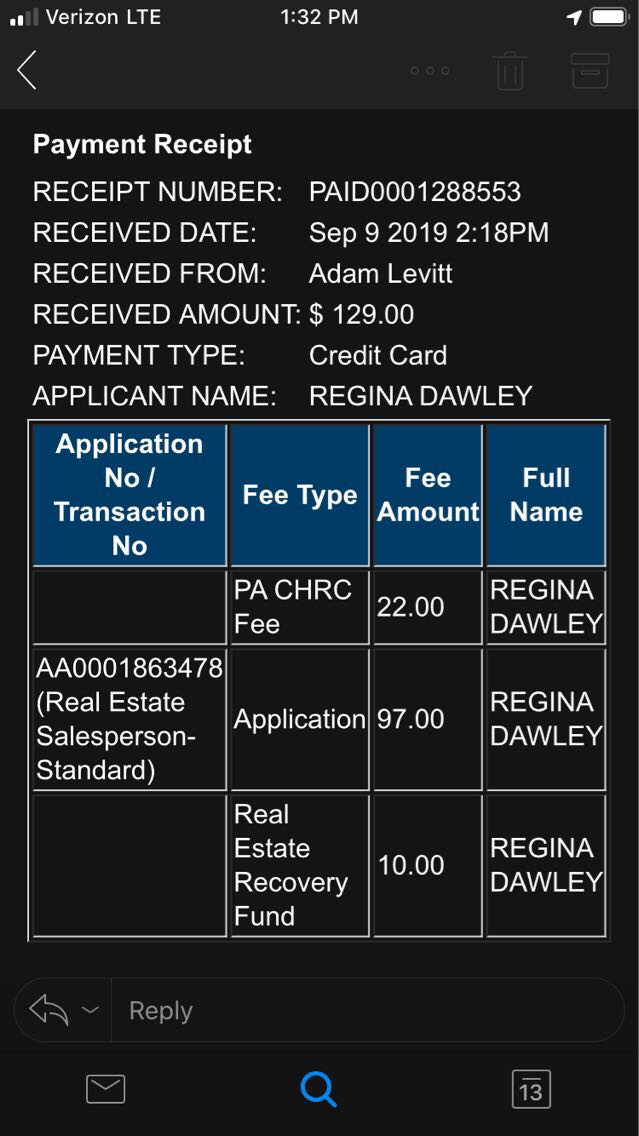Tap the reply arrow icon
Viewport: 639px width, 1136px height.
coord(49,1010)
